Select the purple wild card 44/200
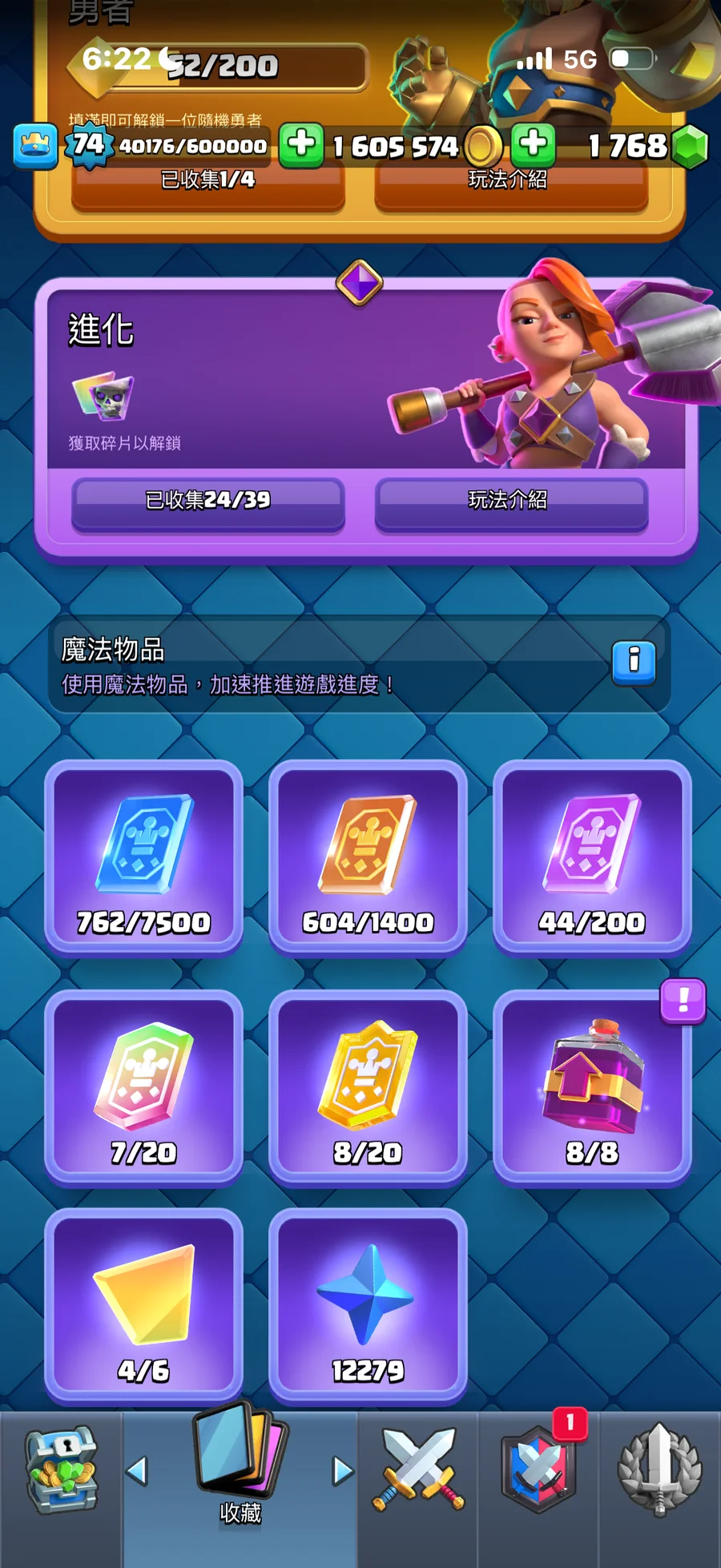Viewport: 721px width, 1568px height. pos(592,857)
